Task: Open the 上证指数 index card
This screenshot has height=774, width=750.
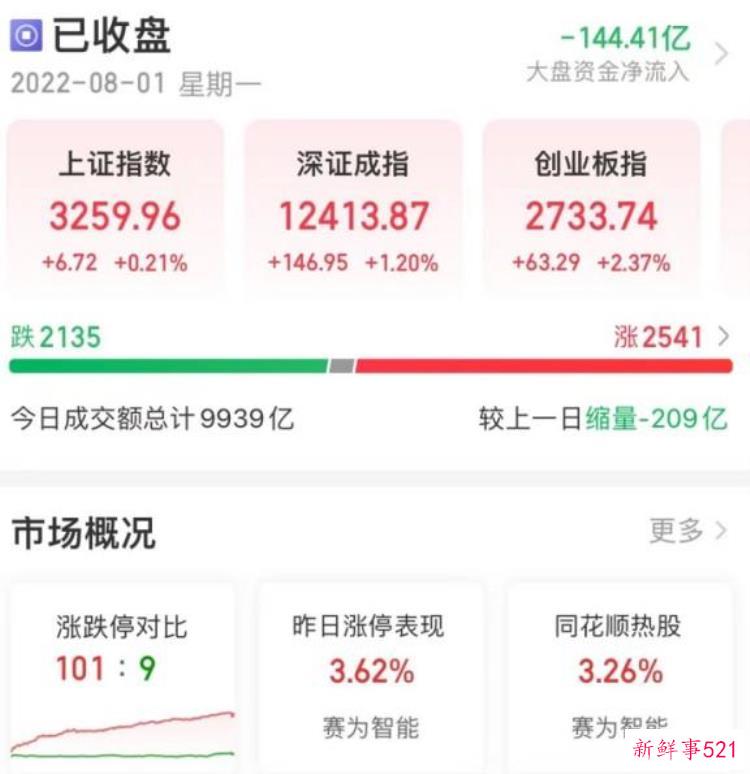Action: pyautogui.click(x=115, y=211)
